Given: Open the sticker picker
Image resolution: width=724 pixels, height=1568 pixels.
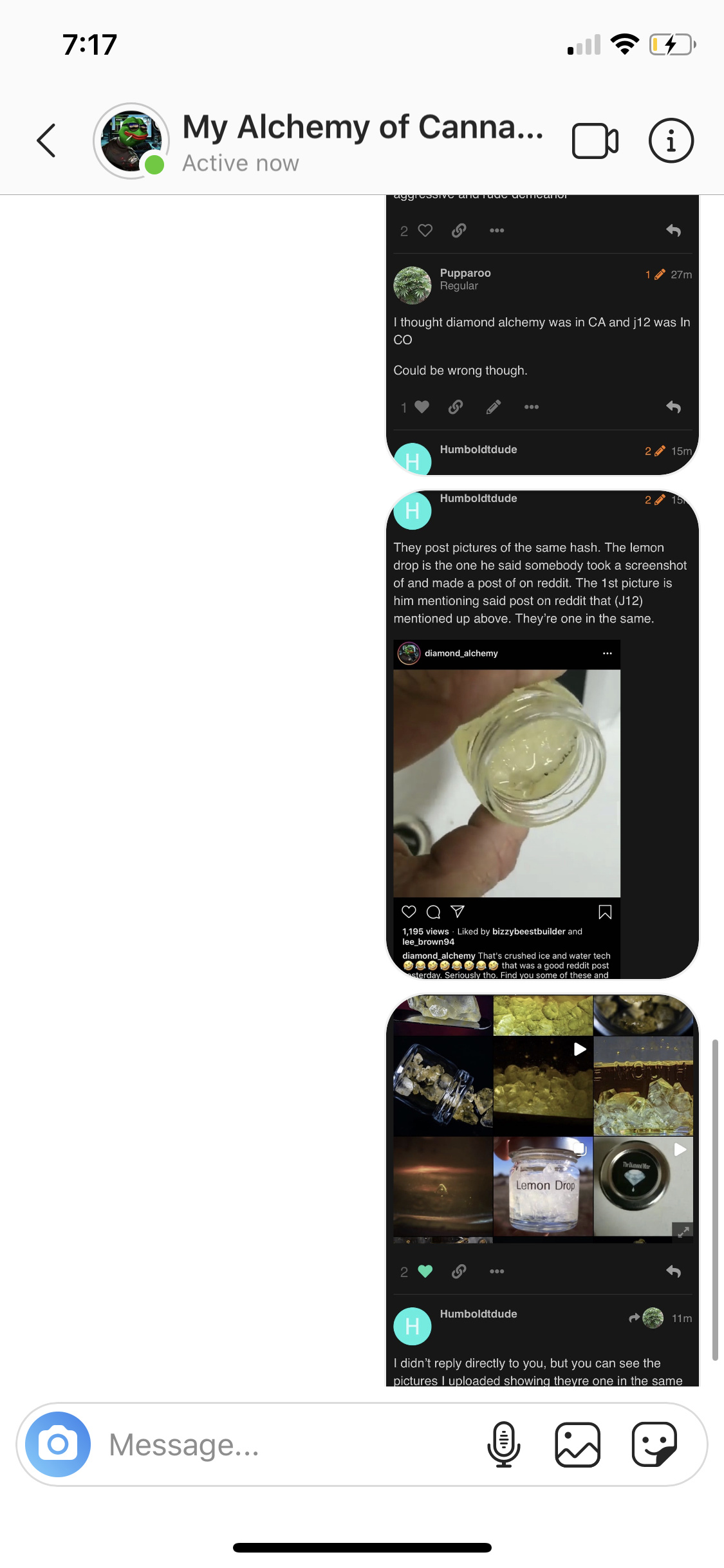Looking at the screenshot, I should pos(654,1444).
